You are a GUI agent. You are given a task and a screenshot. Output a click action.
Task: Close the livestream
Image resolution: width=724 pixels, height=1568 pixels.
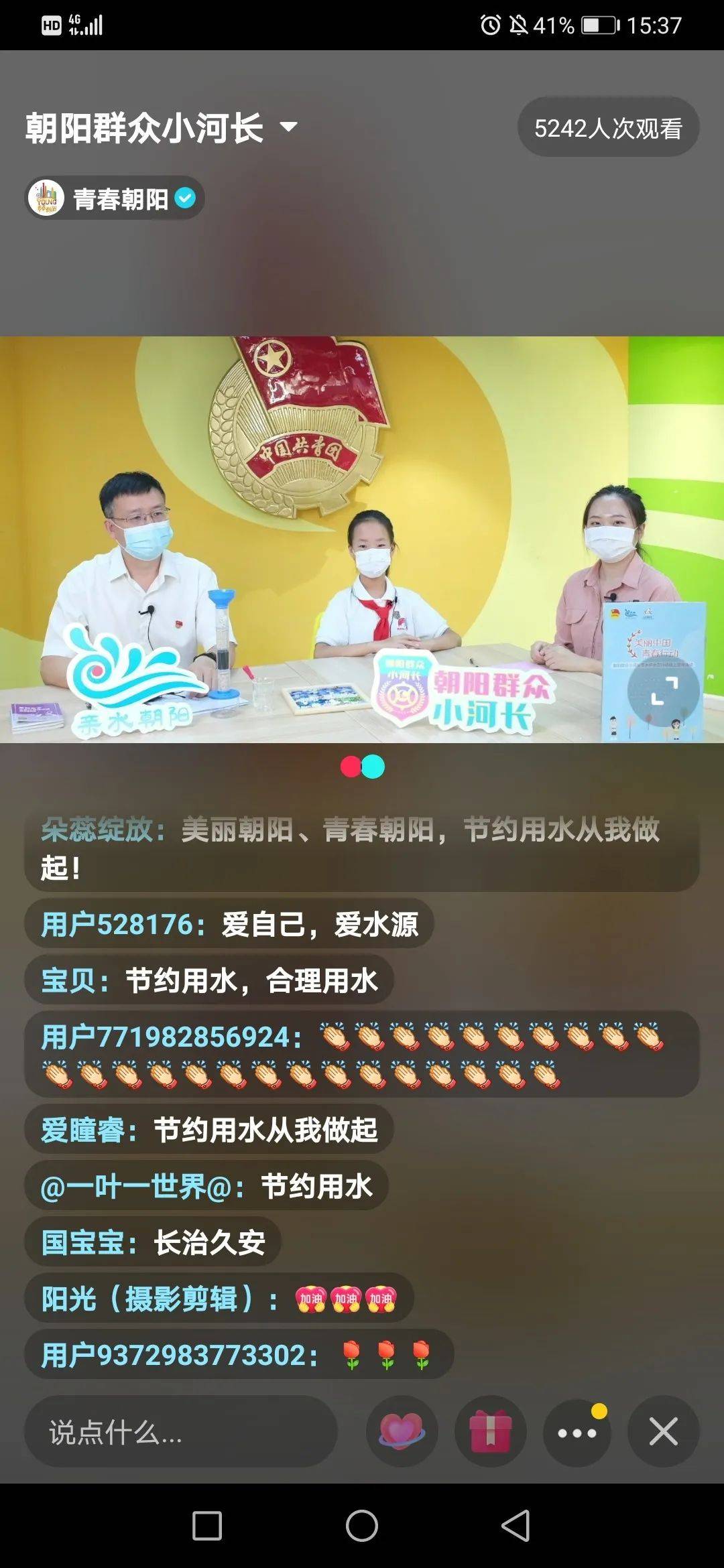[663, 1432]
